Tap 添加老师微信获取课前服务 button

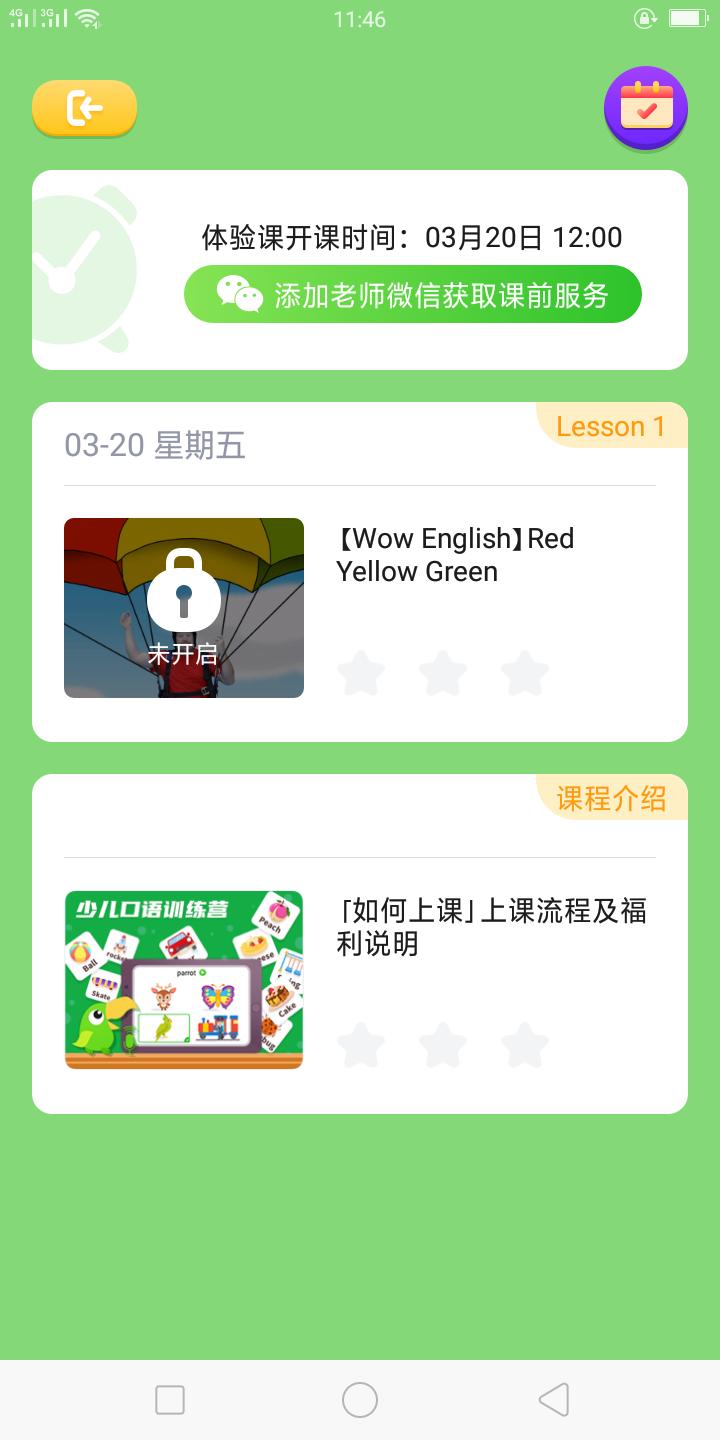point(413,293)
